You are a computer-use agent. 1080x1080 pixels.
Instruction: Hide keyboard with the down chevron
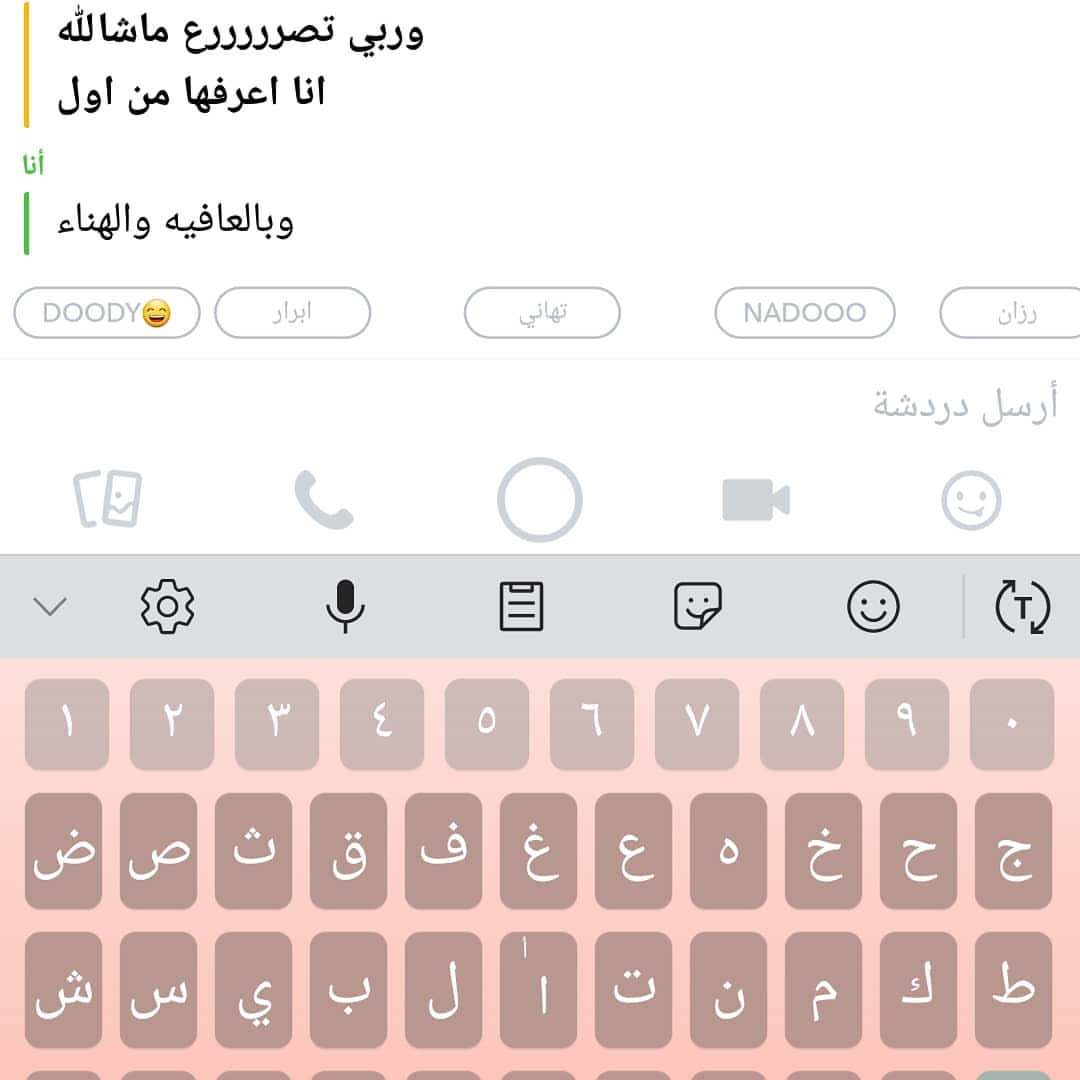click(50, 606)
